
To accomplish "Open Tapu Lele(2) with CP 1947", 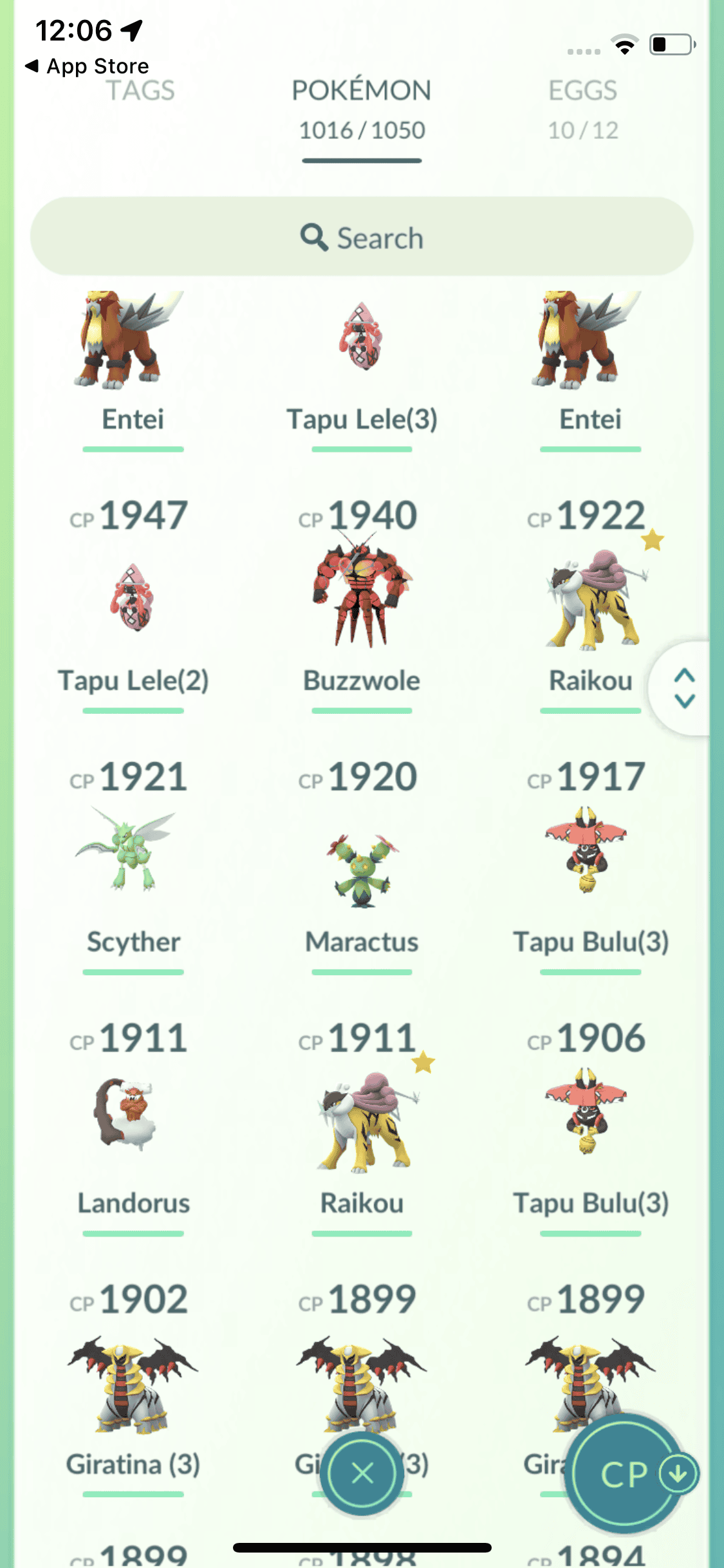I will tap(133, 599).
